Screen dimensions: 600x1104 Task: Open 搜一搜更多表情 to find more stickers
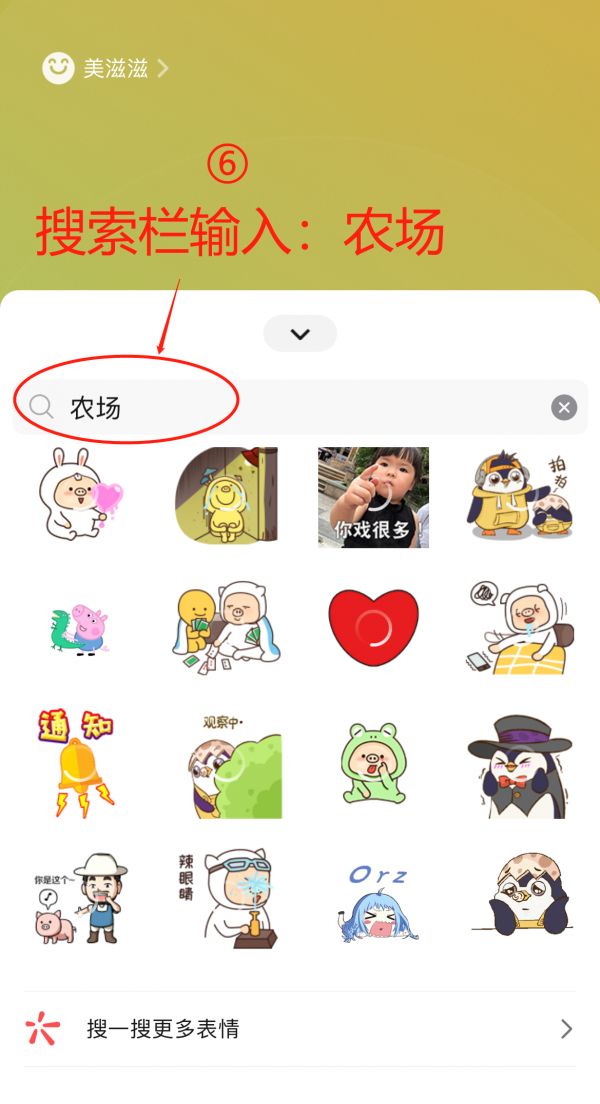click(300, 1029)
